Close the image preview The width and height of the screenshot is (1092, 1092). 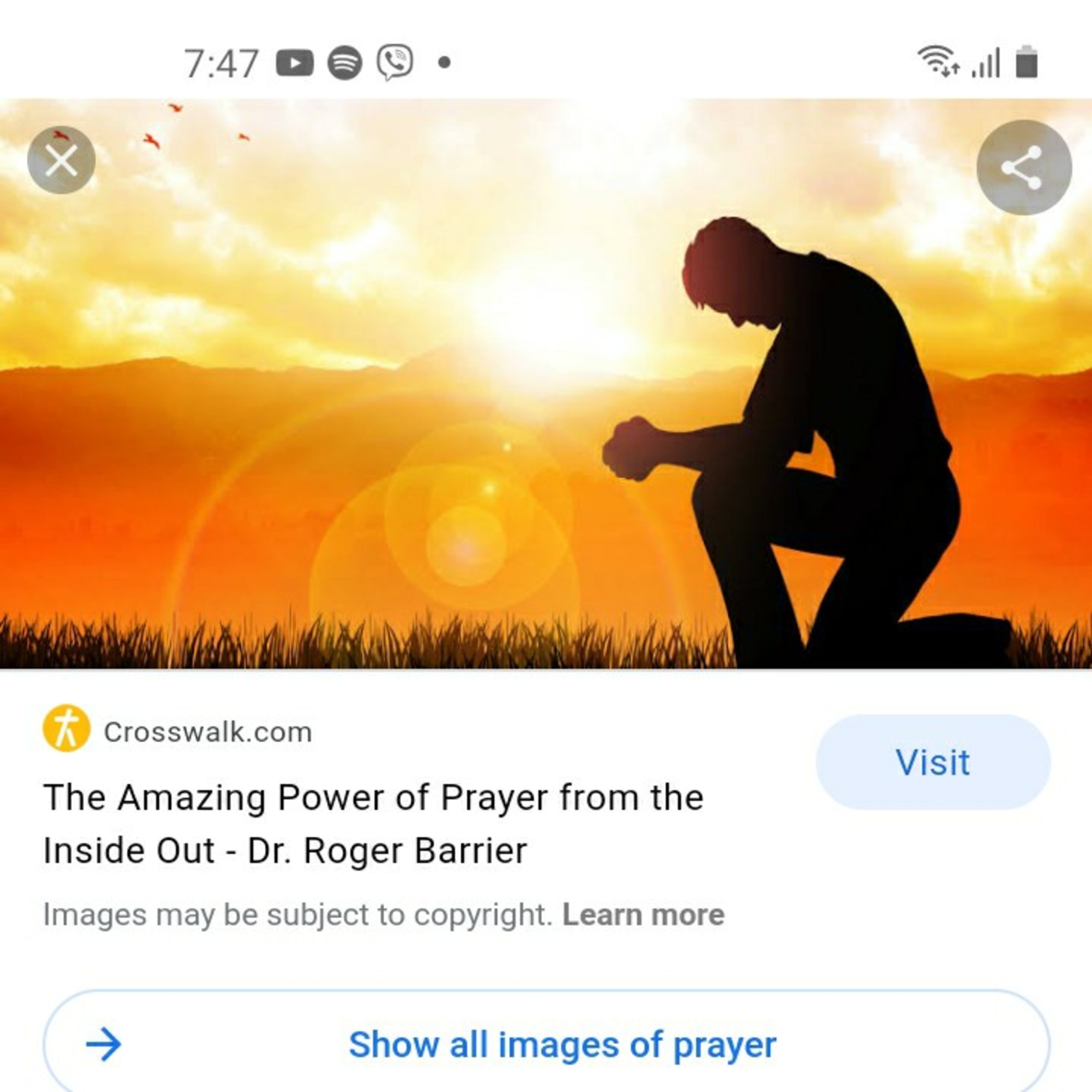point(61,160)
